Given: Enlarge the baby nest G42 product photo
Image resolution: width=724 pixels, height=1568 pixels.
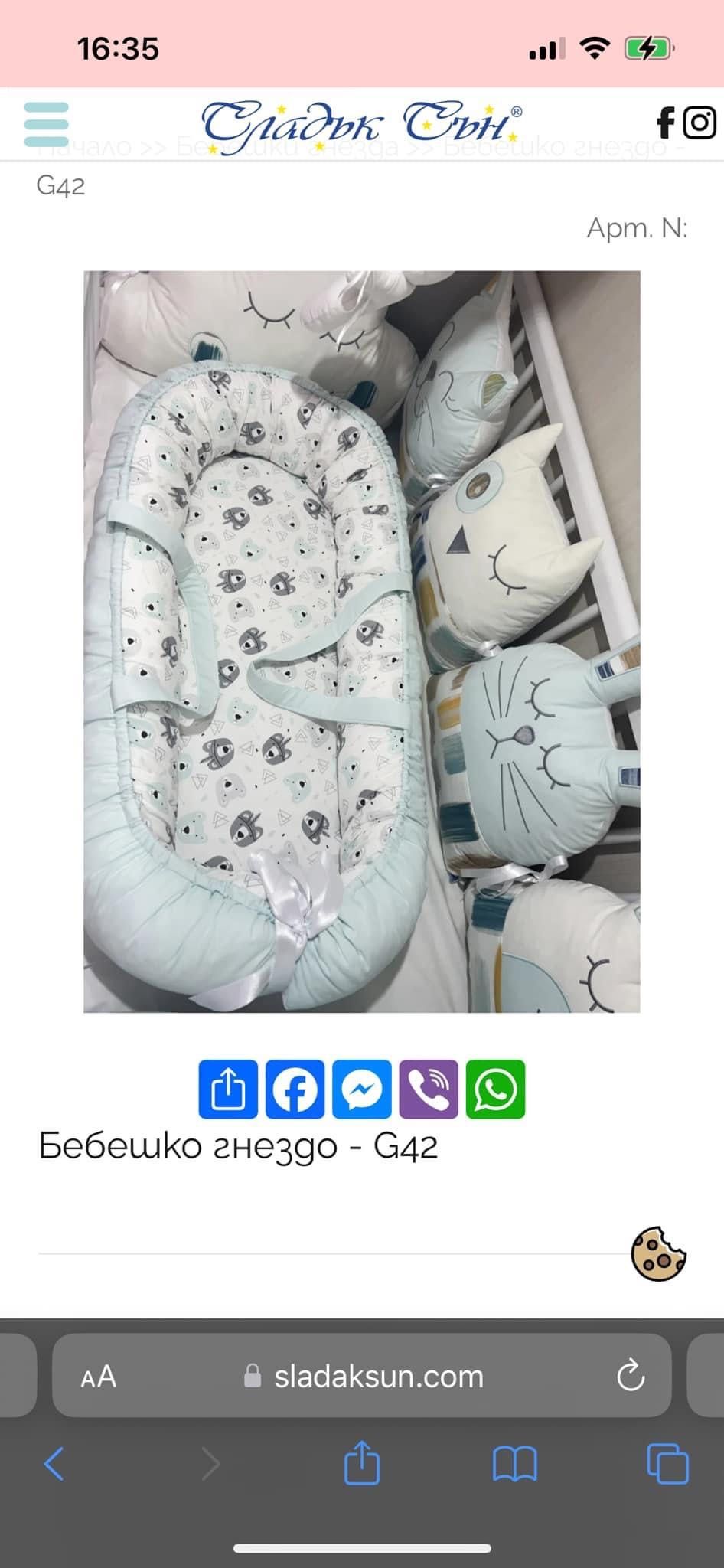Looking at the screenshot, I should pos(361,642).
